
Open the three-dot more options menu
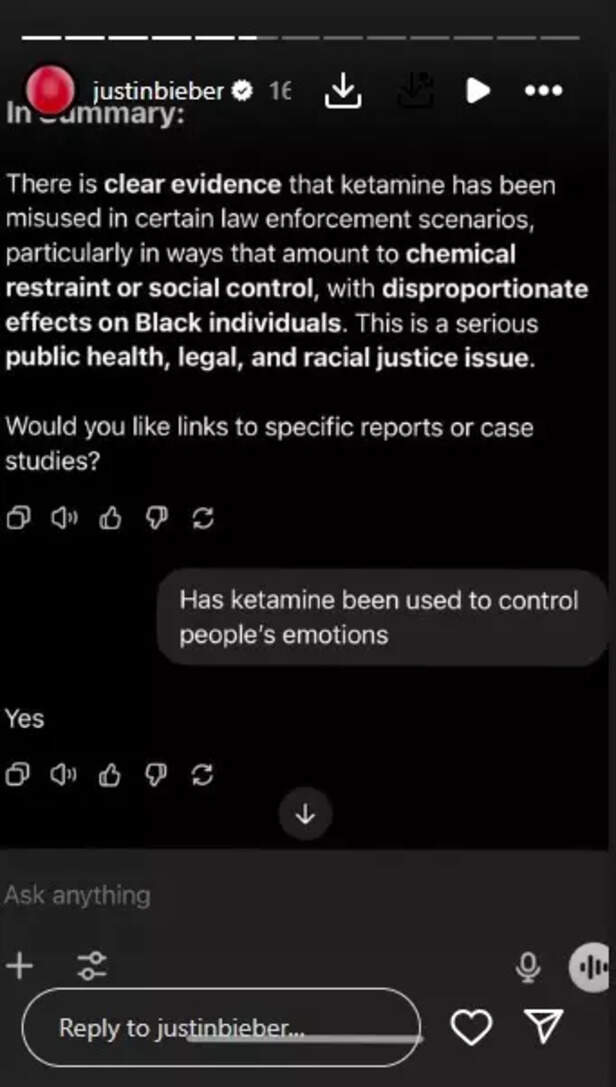(x=543, y=91)
